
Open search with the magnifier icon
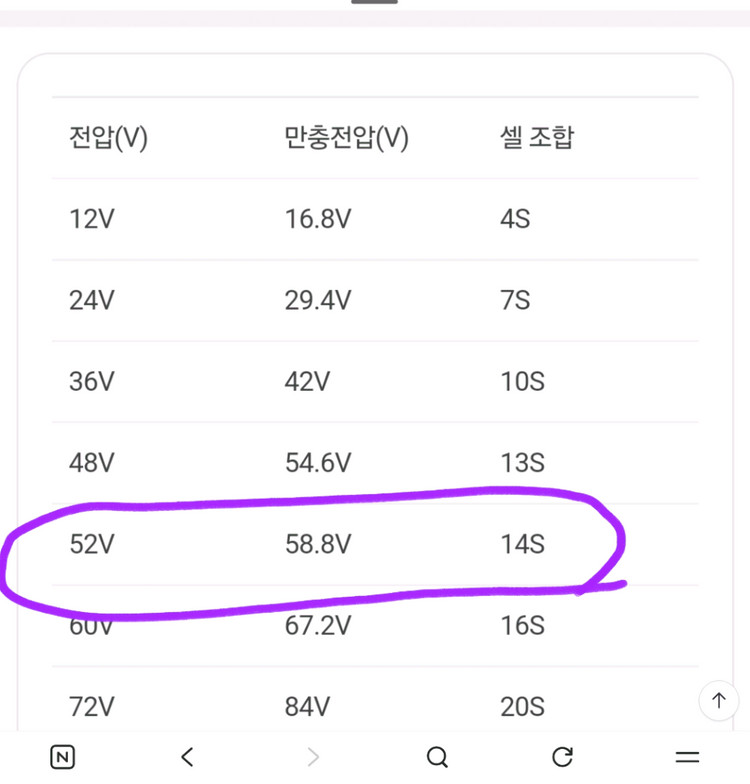click(x=437, y=757)
